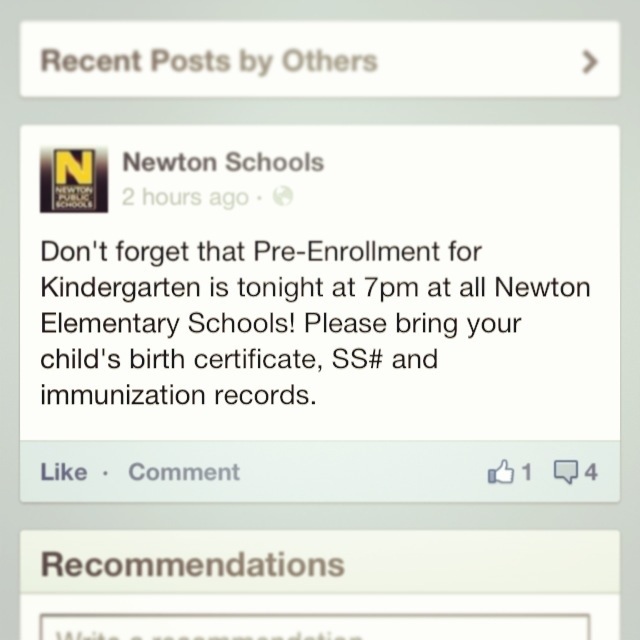View who liked the post
The image size is (640, 640).
point(510,471)
